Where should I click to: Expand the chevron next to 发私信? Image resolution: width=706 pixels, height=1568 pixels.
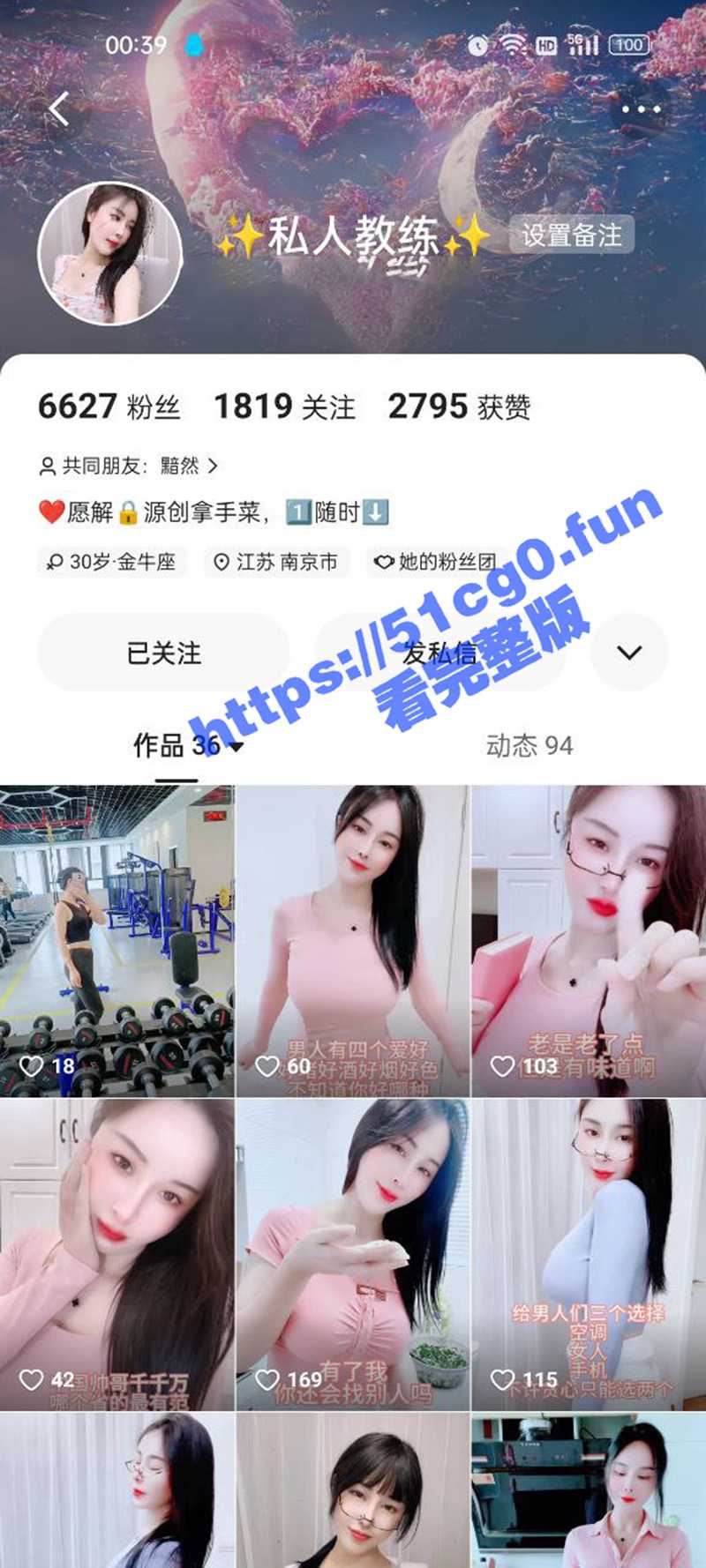627,653
